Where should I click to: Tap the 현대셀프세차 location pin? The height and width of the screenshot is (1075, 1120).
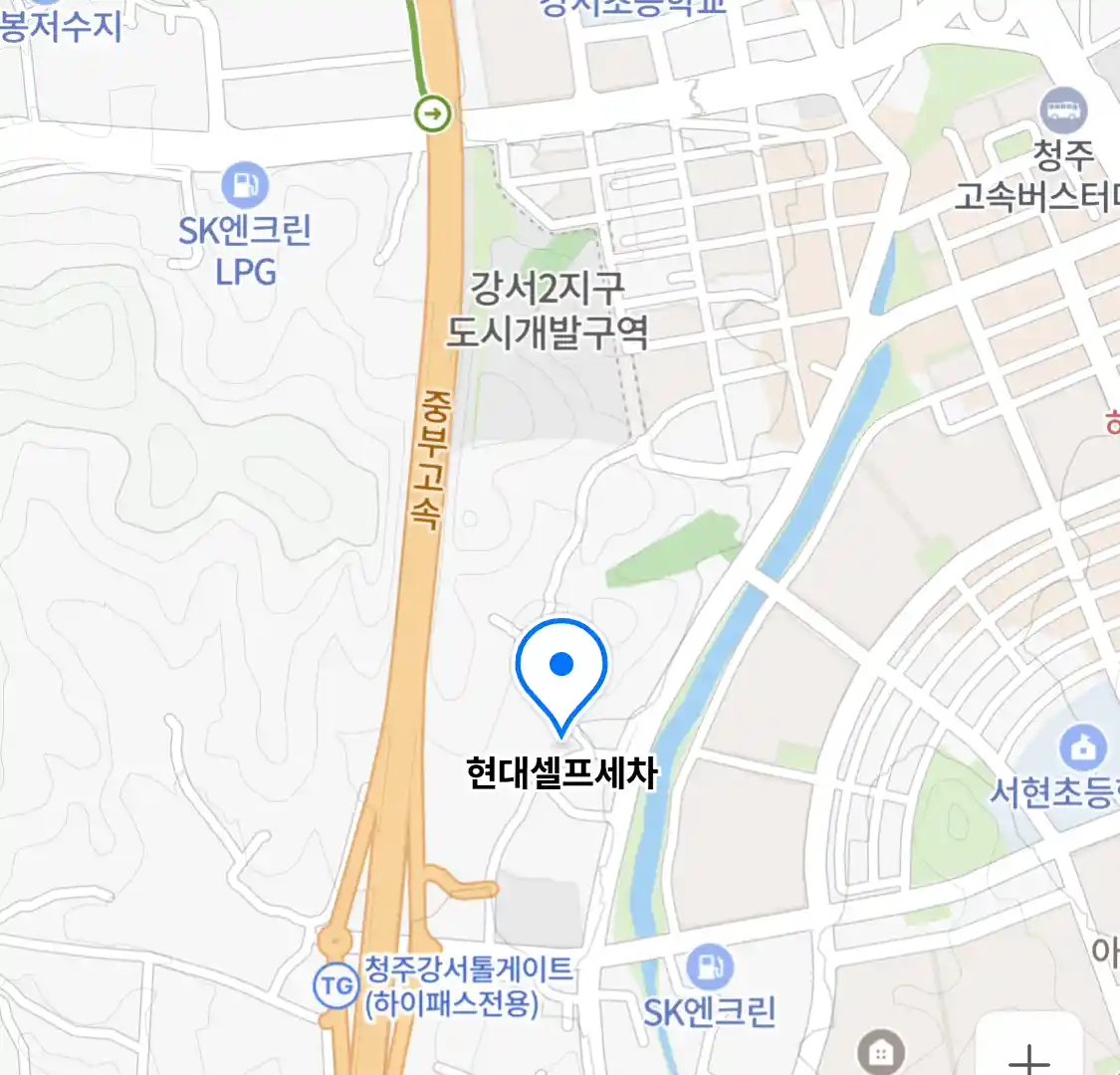coord(561,668)
